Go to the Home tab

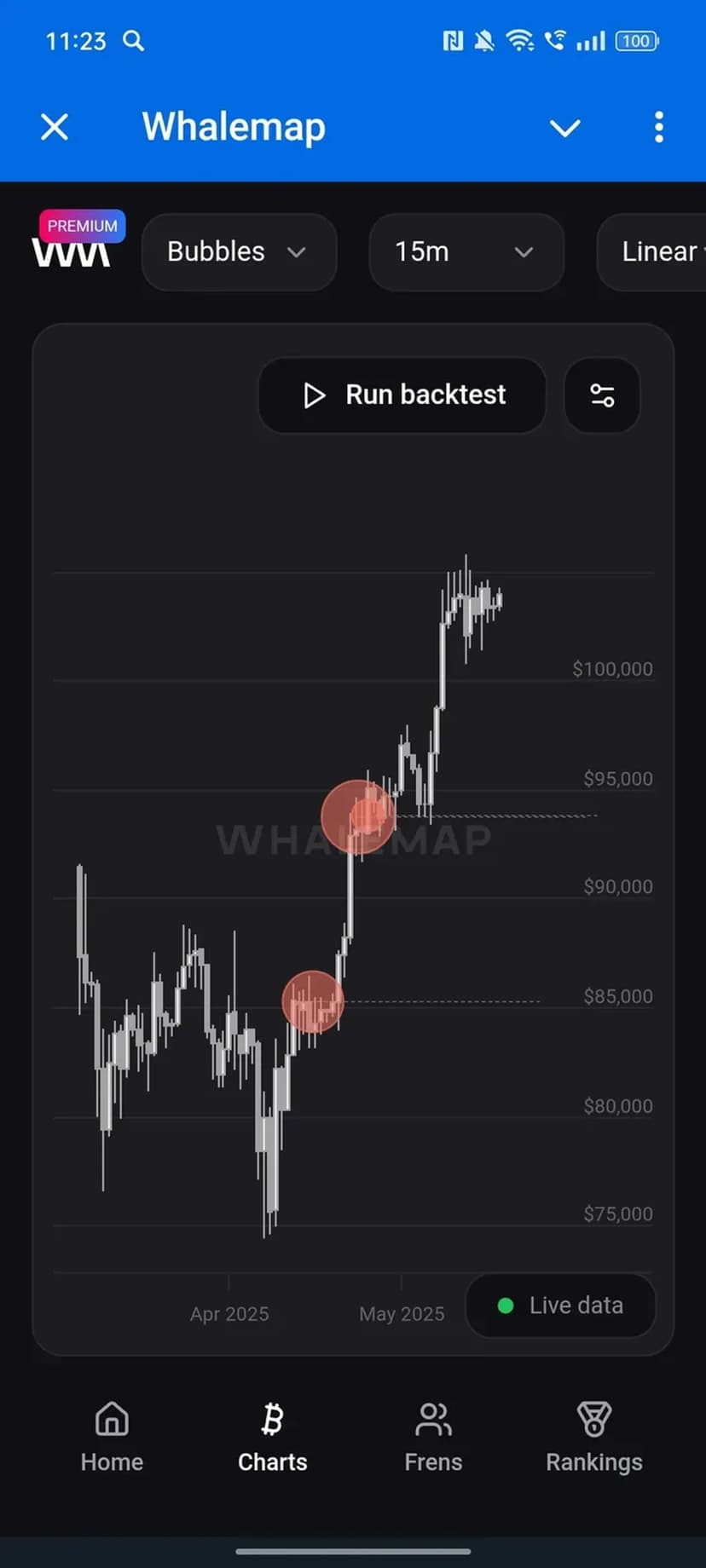tap(112, 1438)
